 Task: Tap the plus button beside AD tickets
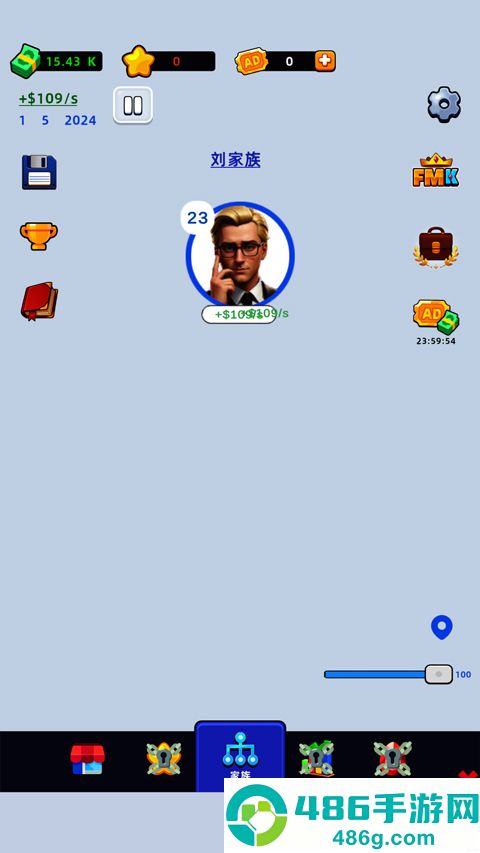[325, 61]
